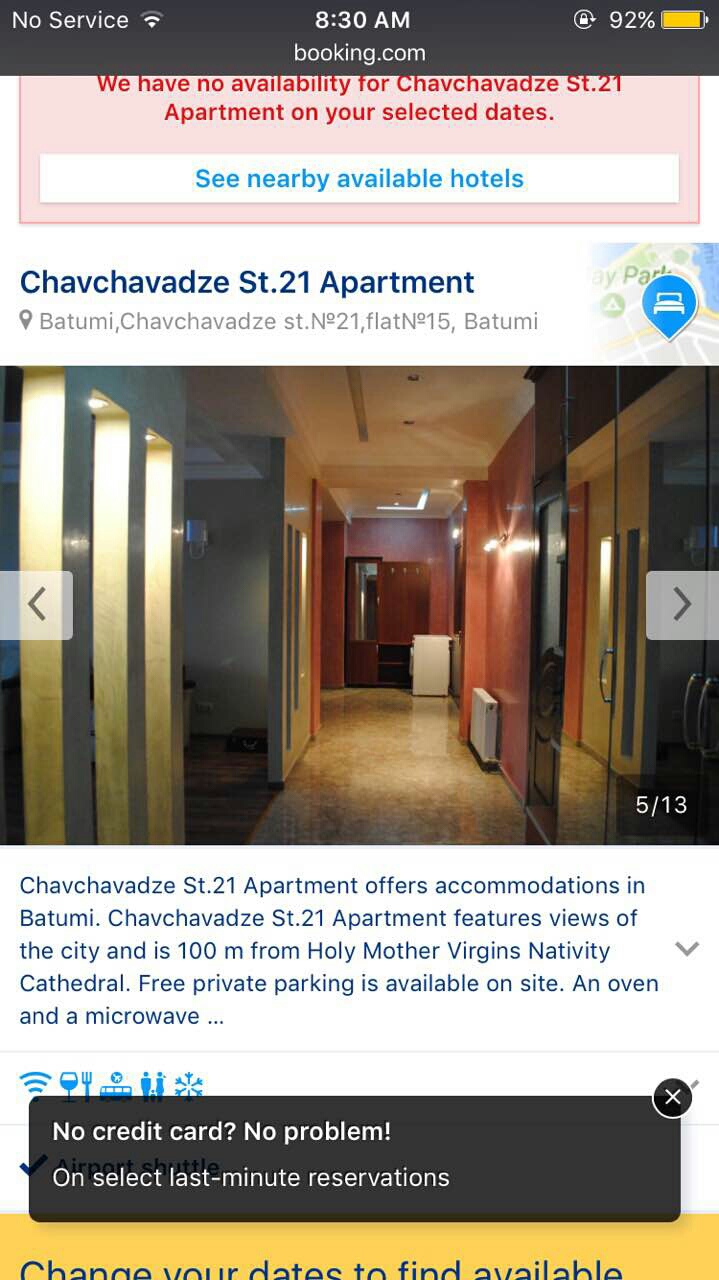Expand the apartment description text

[687, 949]
